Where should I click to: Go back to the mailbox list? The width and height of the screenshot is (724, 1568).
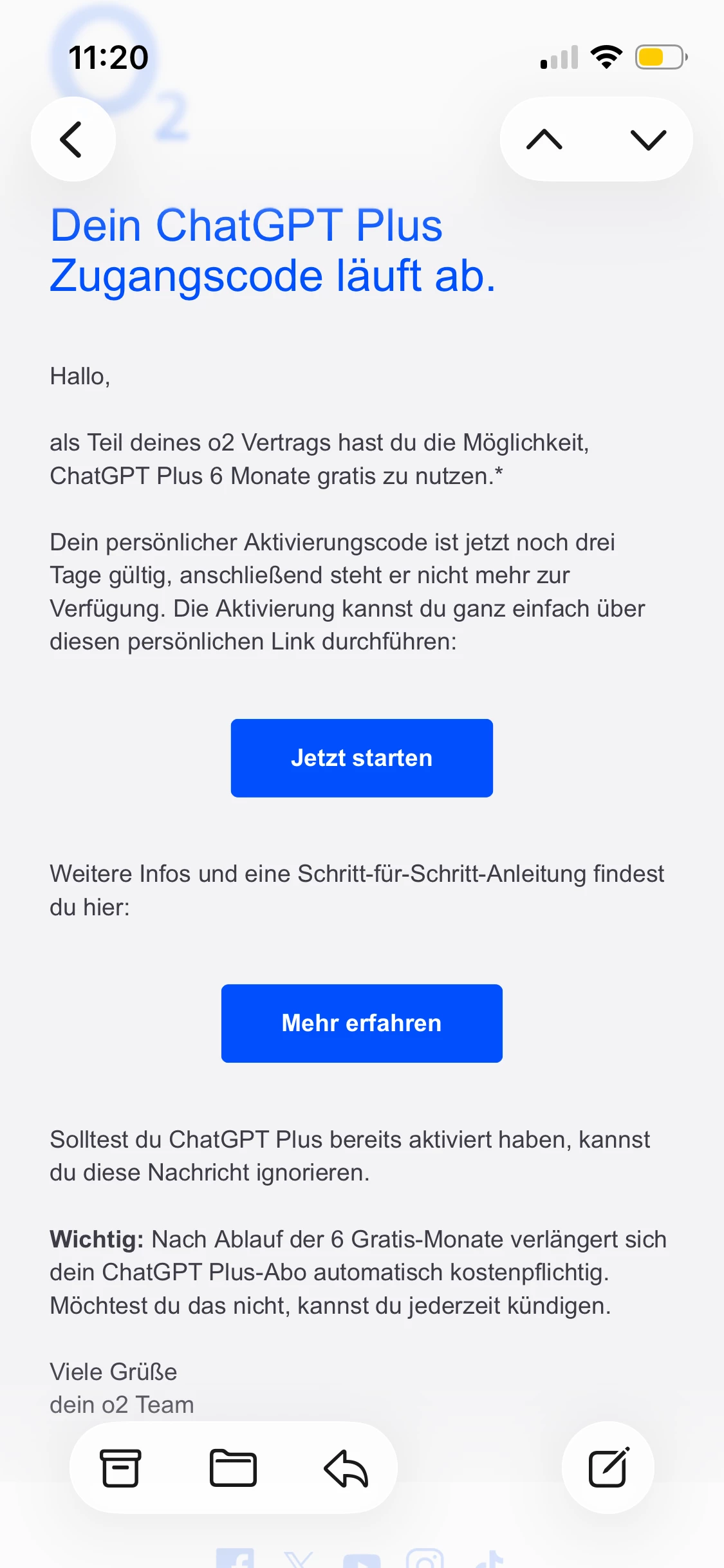pyautogui.click(x=73, y=139)
